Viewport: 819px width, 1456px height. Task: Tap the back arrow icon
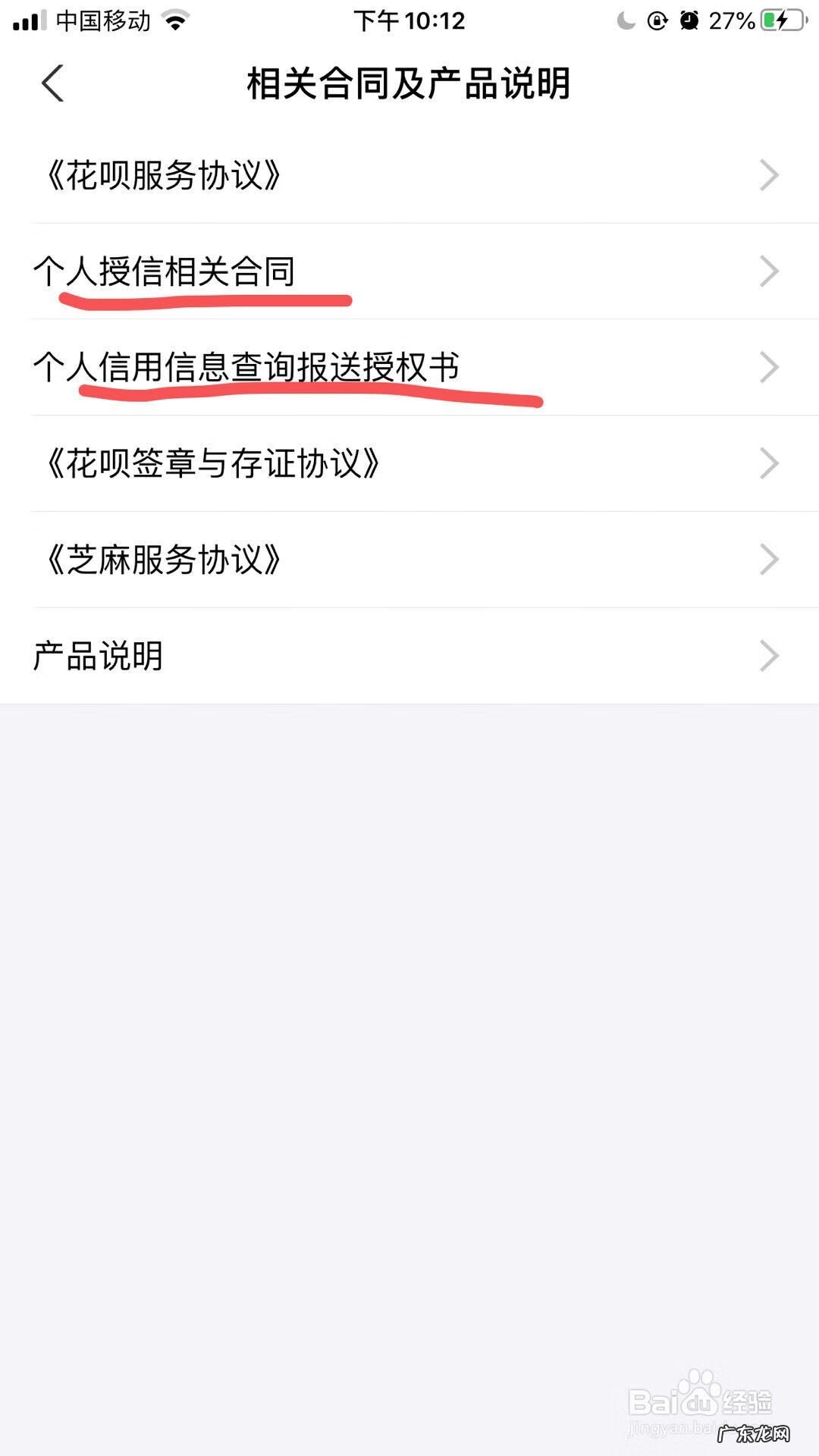coord(52,83)
